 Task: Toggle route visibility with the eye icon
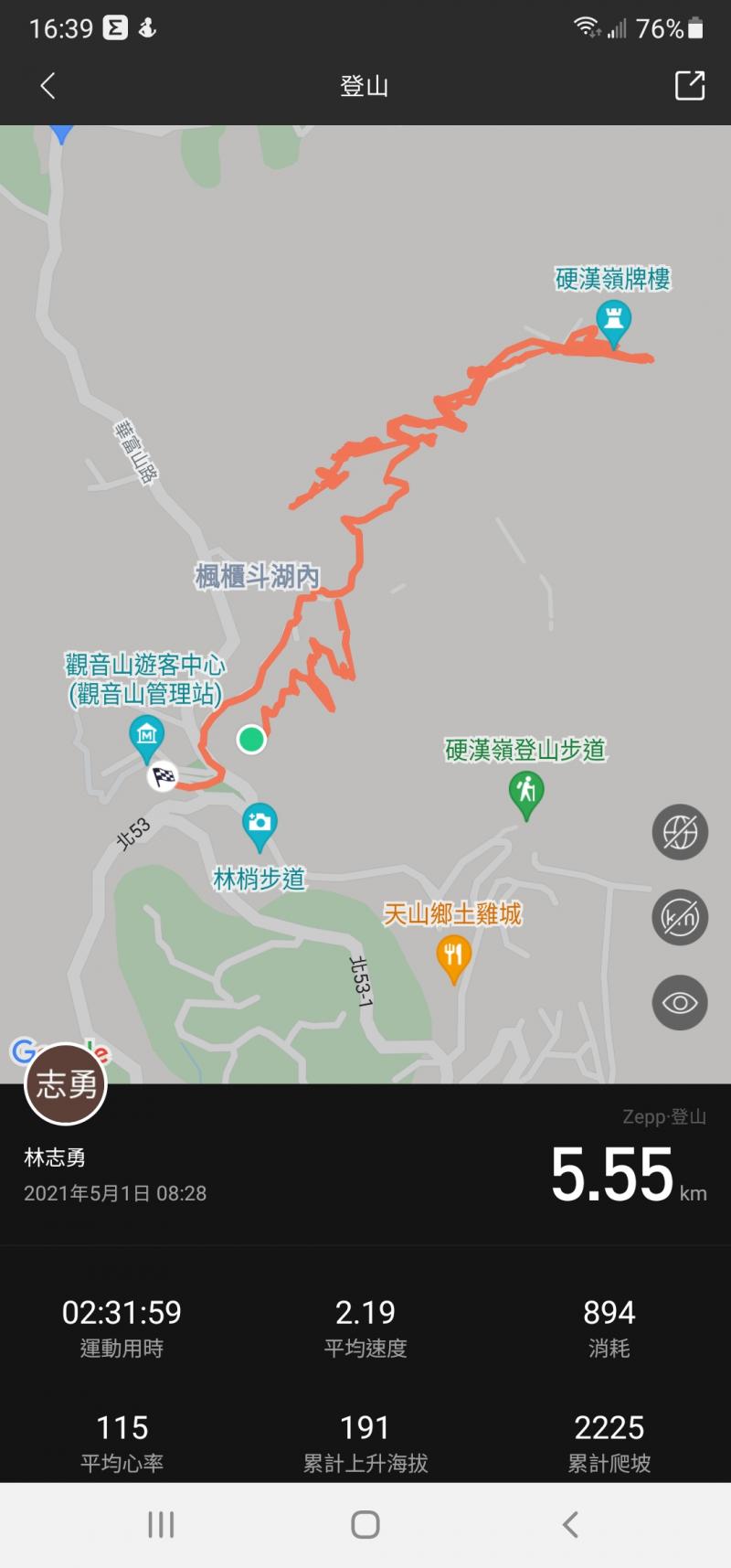[x=680, y=1003]
